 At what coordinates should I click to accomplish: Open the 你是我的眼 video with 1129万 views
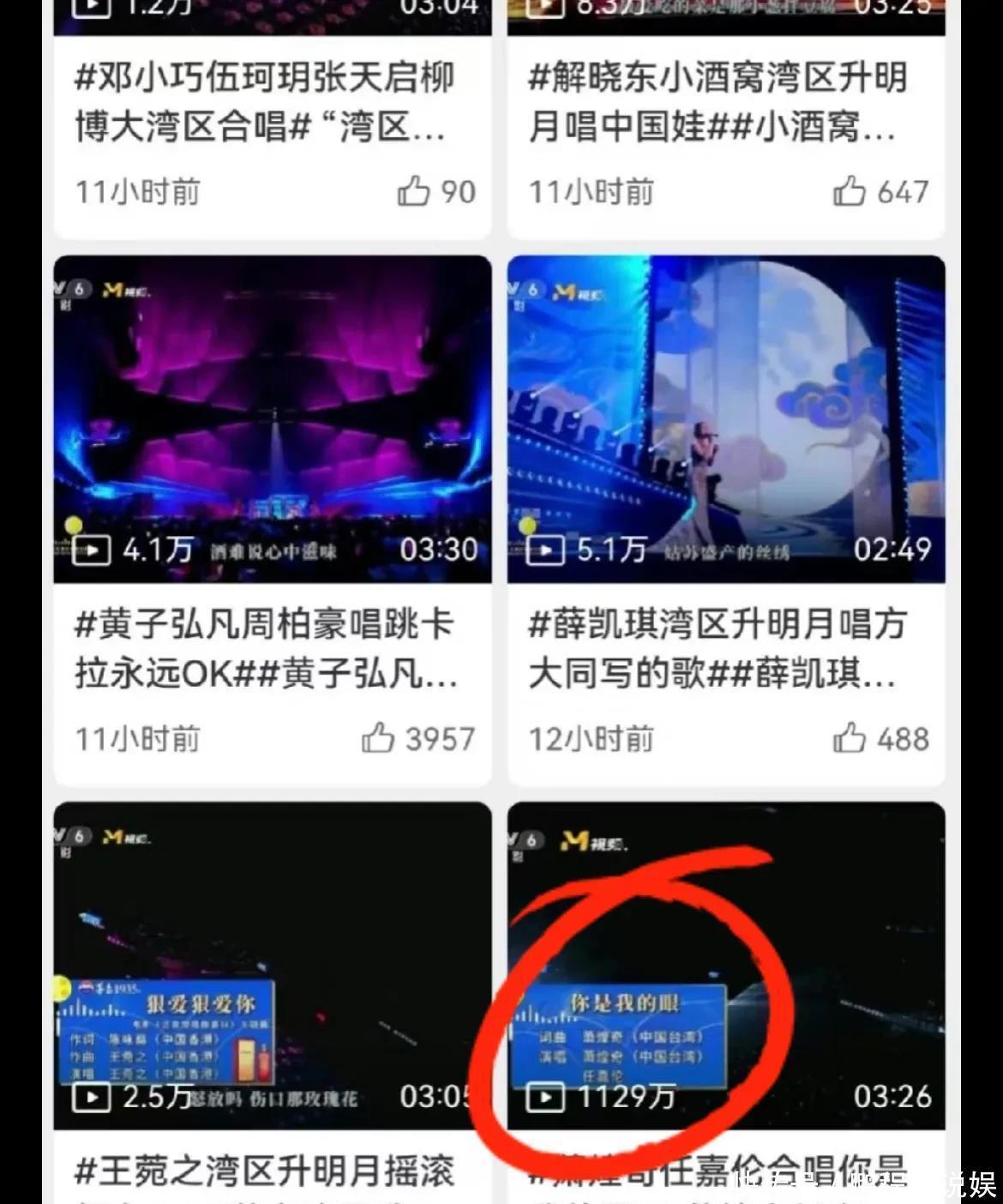click(726, 965)
